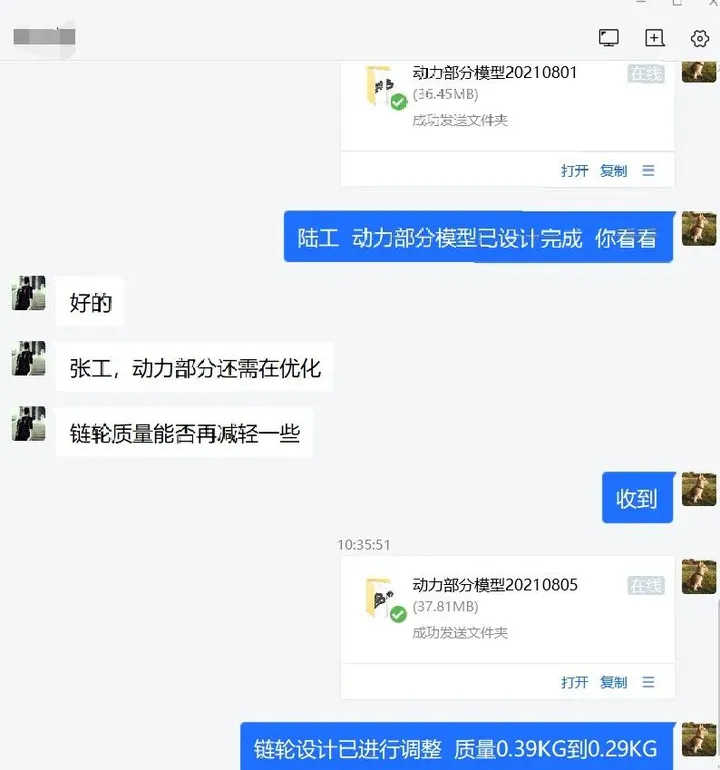This screenshot has height=770, width=720.
Task: Tap 打开 on the 动力部分模型20210805 file
Action: click(x=574, y=682)
